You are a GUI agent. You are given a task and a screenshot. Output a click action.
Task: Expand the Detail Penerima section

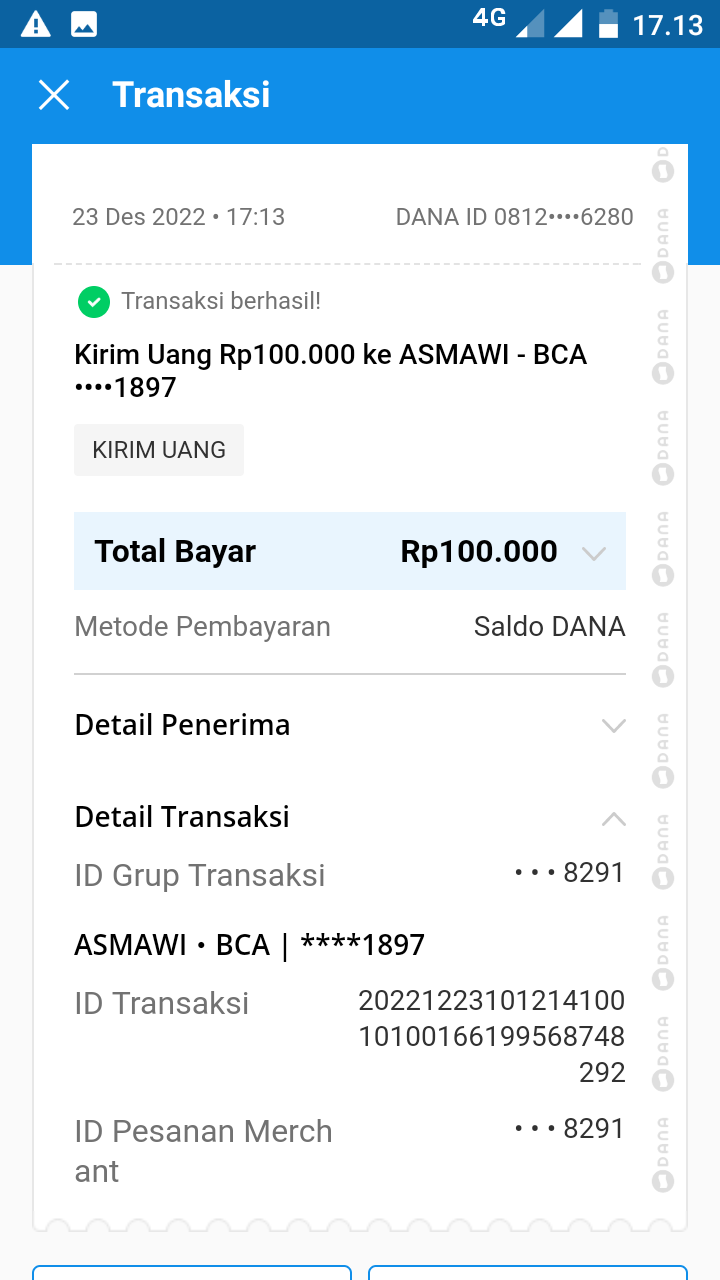[x=613, y=726]
